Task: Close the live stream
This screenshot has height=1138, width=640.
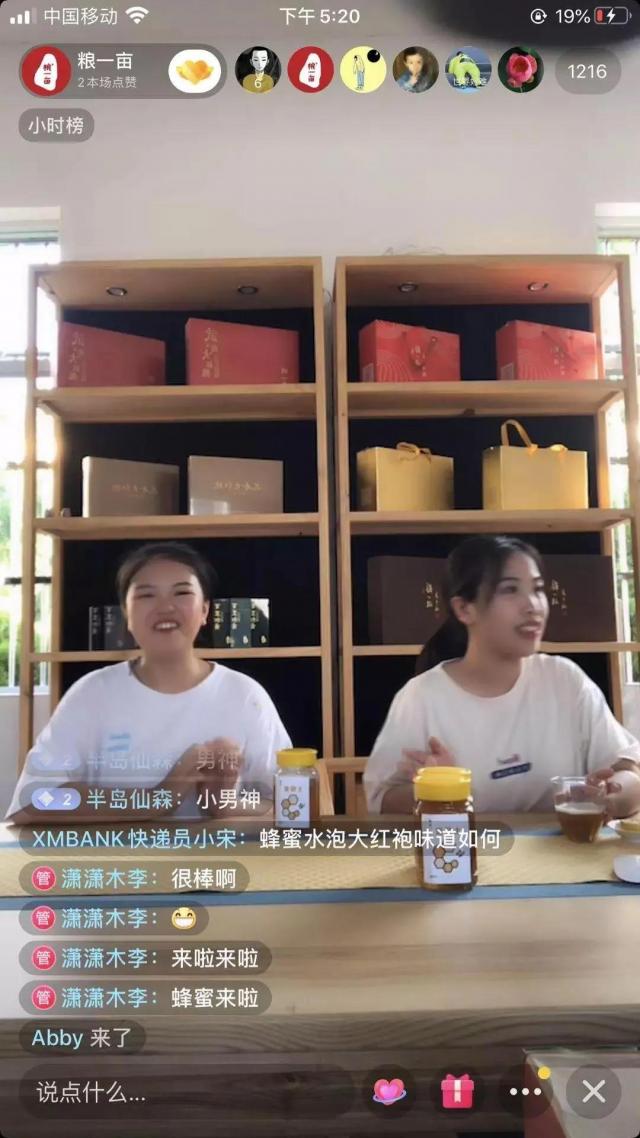Action: (x=593, y=1091)
